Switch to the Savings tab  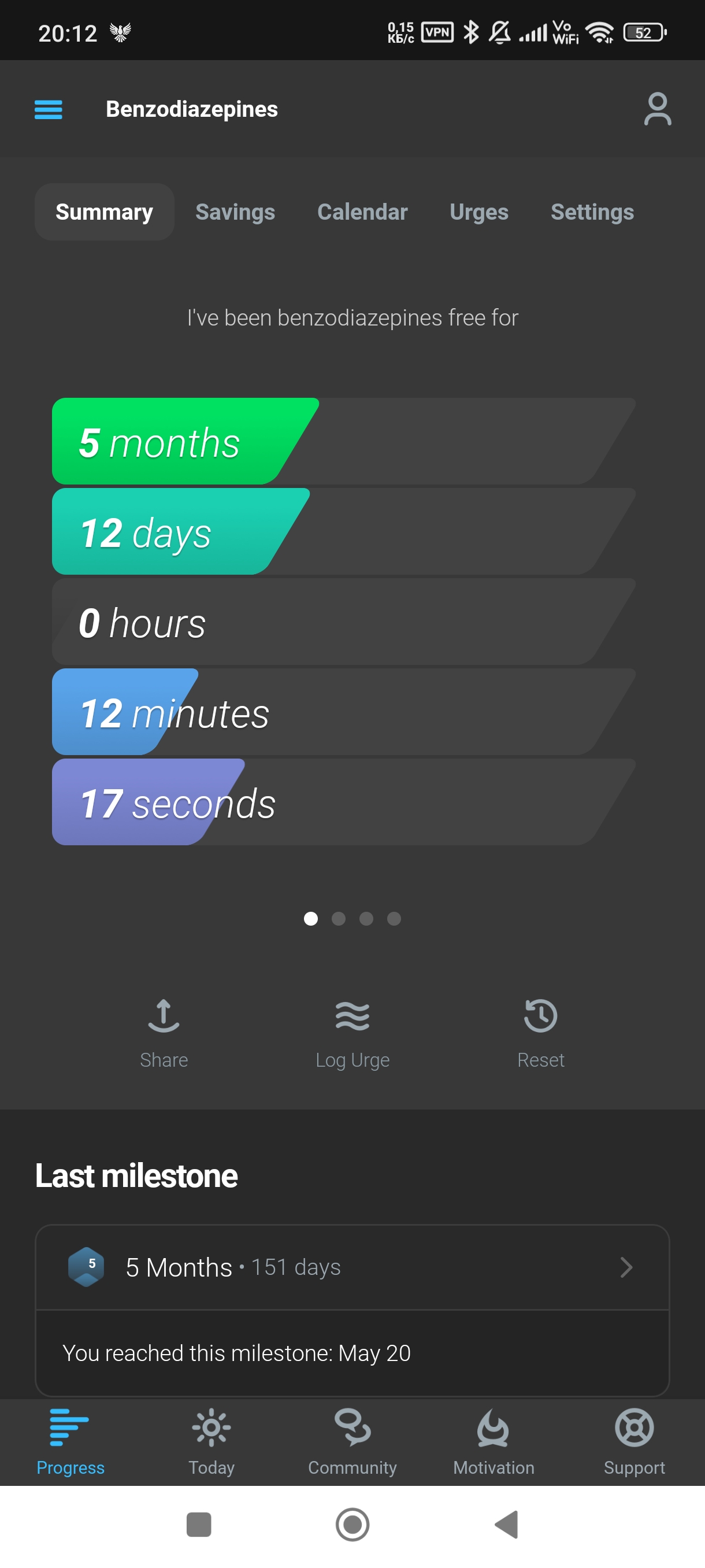235,212
